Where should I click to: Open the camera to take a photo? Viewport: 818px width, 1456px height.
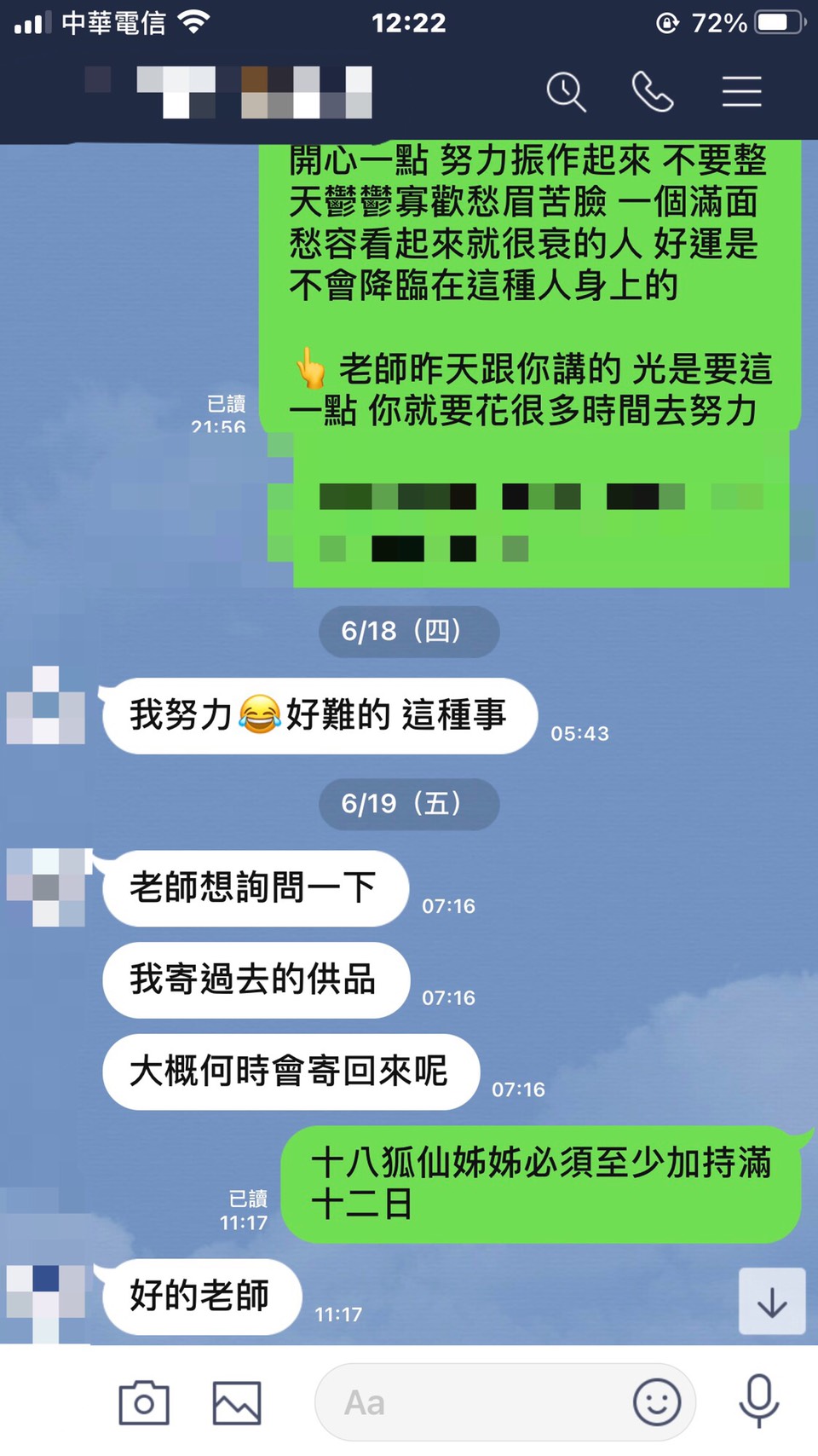coord(144,1403)
